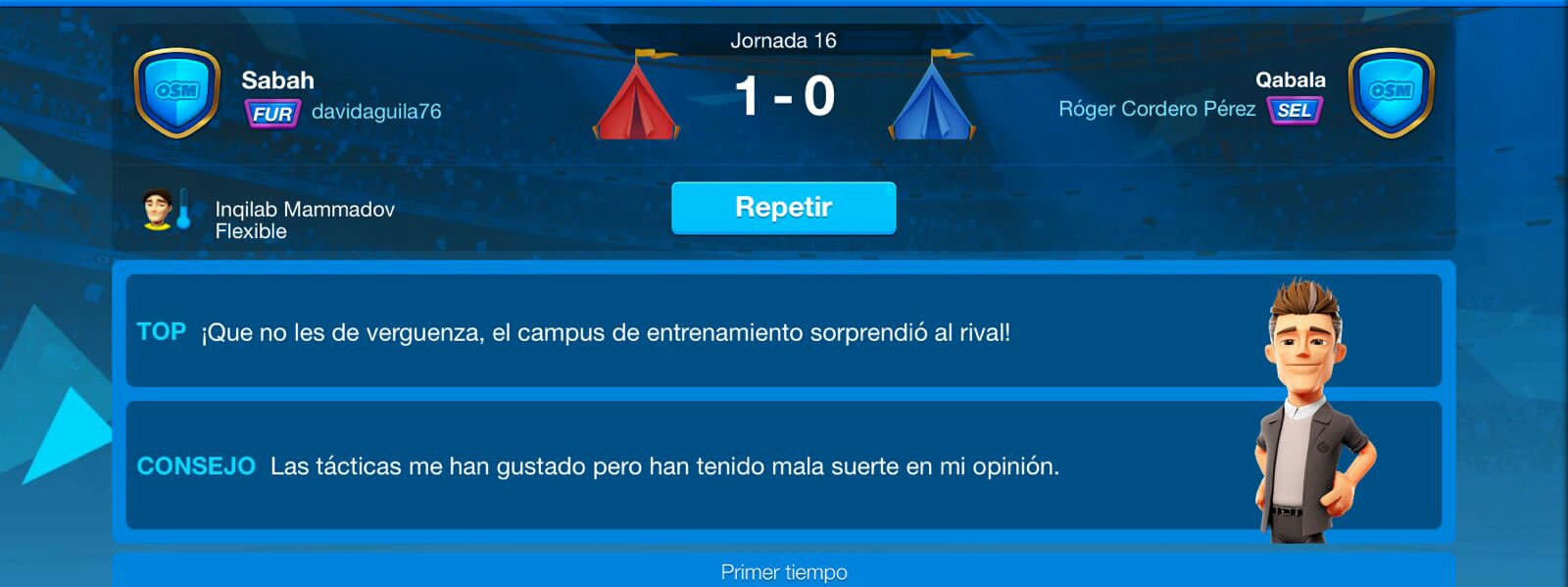1568x587 pixels.
Task: Open Sabah team crest
Action: tap(176, 93)
